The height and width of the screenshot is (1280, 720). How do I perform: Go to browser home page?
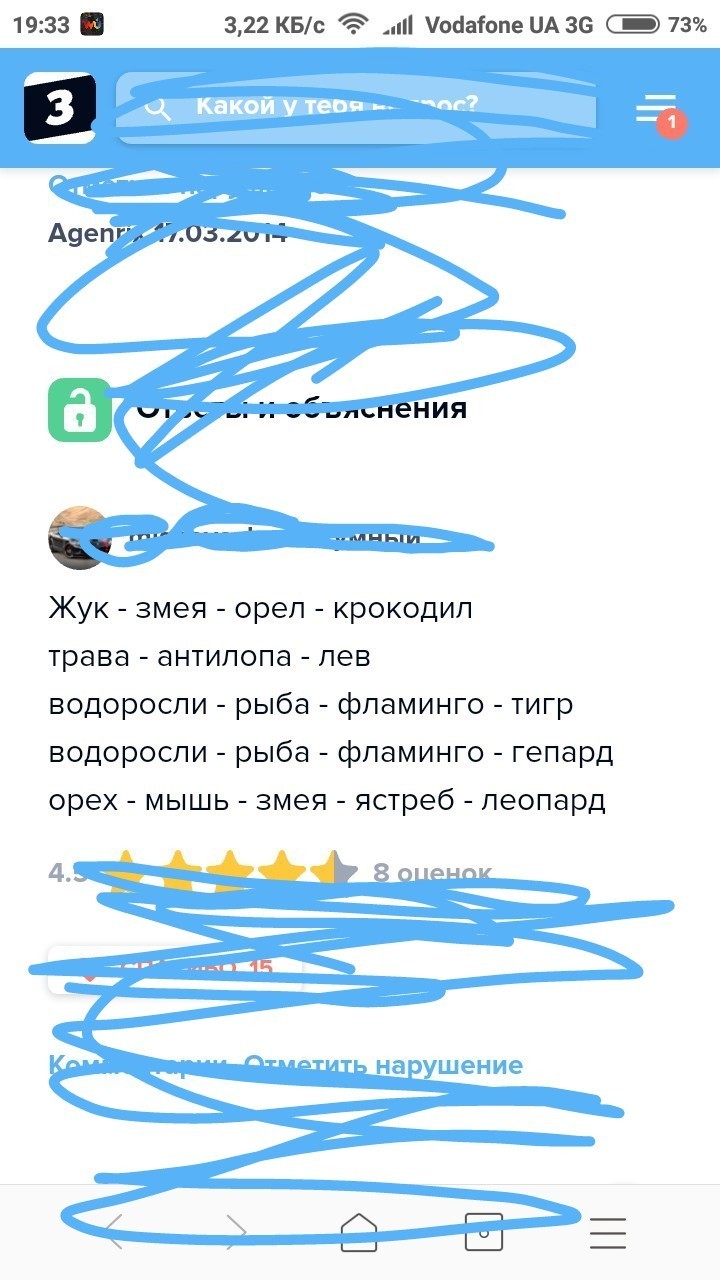(359, 1232)
